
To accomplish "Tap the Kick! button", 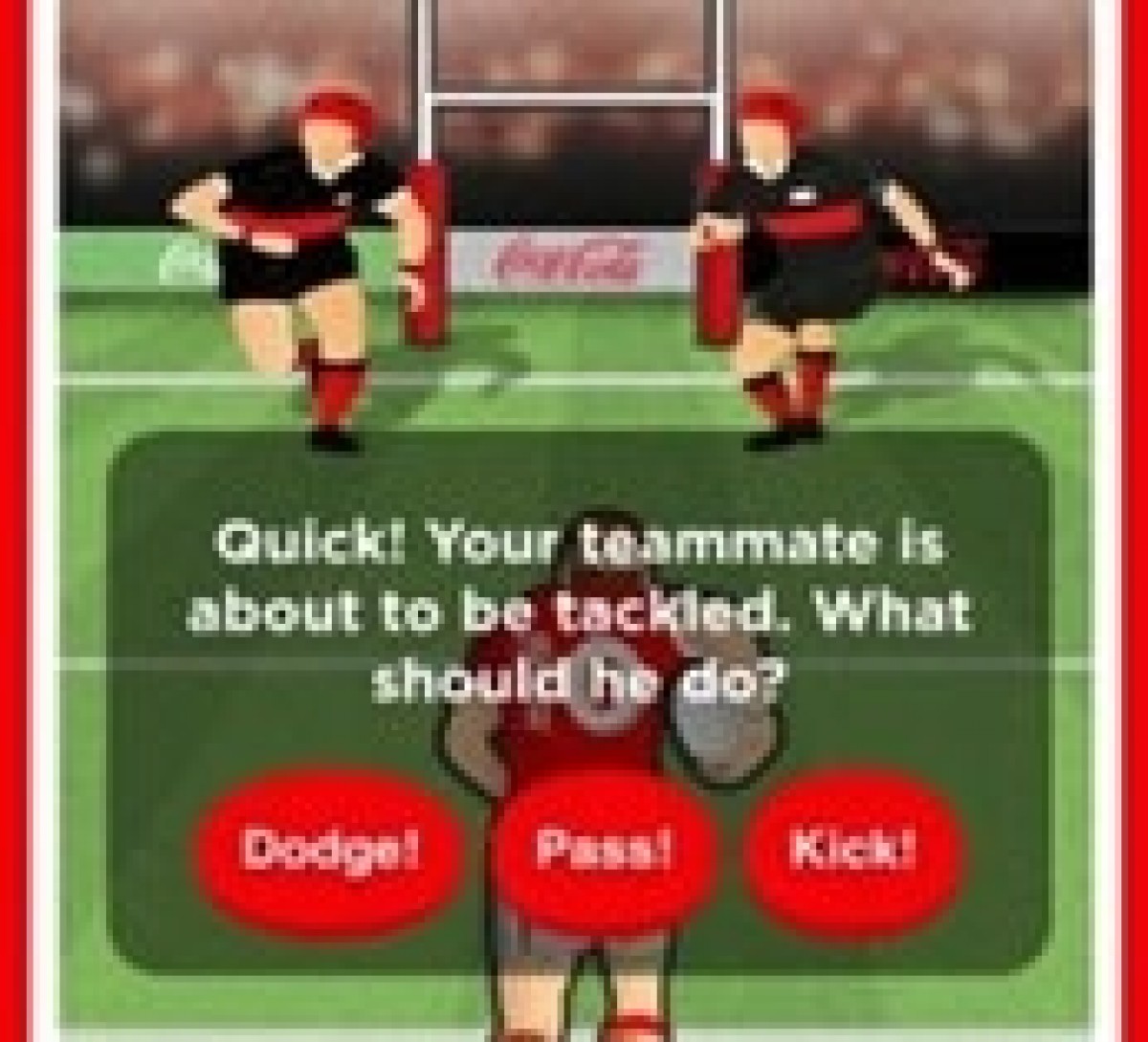I will (x=852, y=851).
